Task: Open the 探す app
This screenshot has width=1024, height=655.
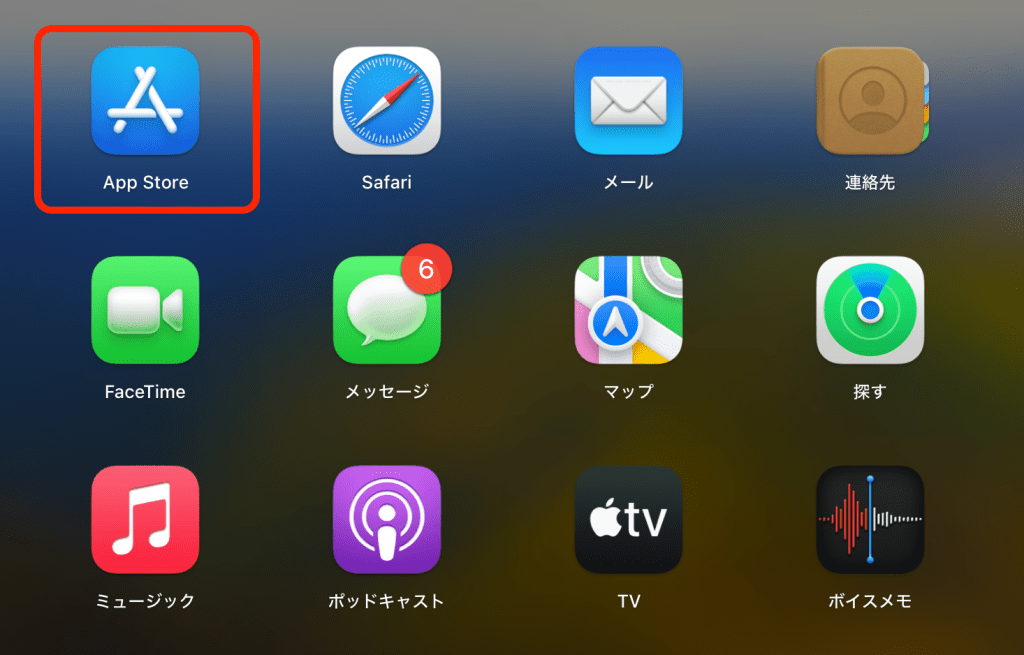Action: point(870,310)
